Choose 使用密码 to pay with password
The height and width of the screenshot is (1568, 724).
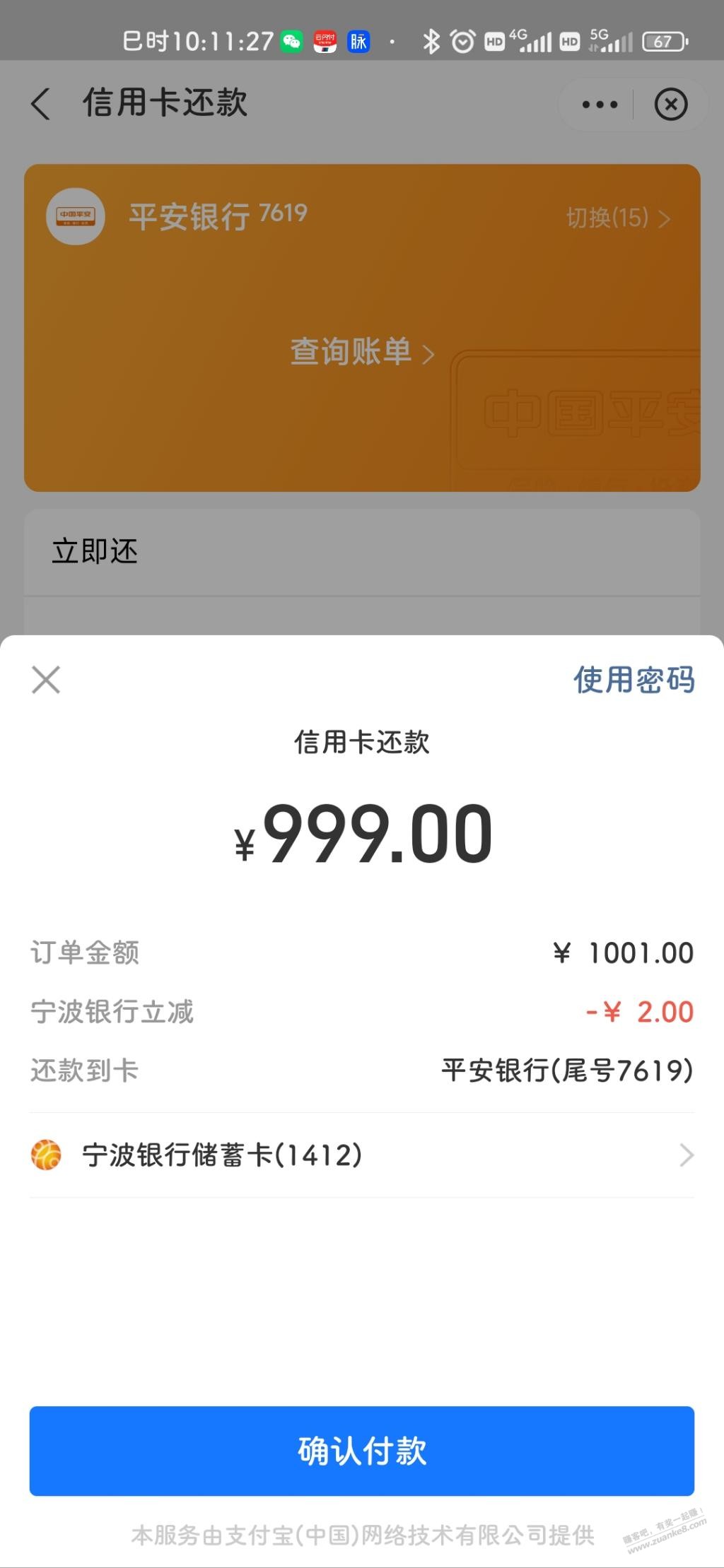pos(633,680)
